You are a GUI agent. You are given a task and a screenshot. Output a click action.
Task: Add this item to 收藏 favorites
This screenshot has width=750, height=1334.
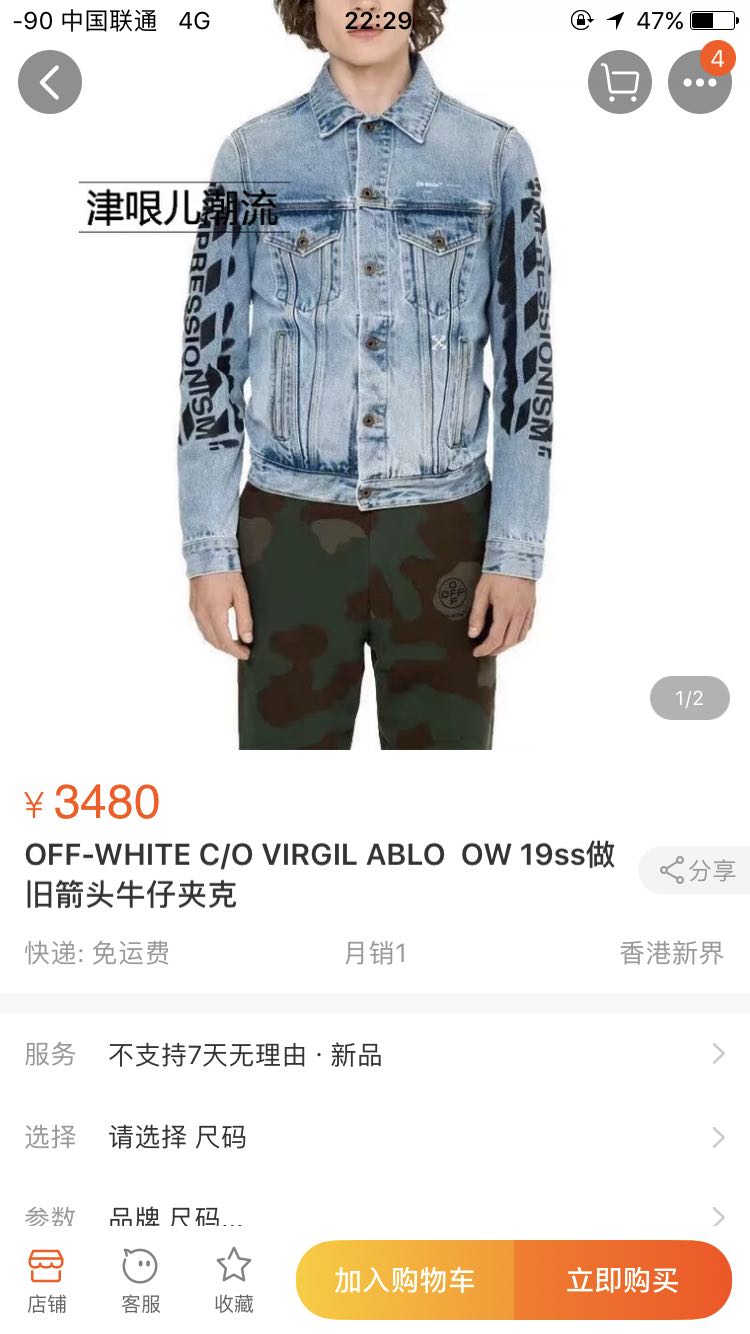(234, 1282)
